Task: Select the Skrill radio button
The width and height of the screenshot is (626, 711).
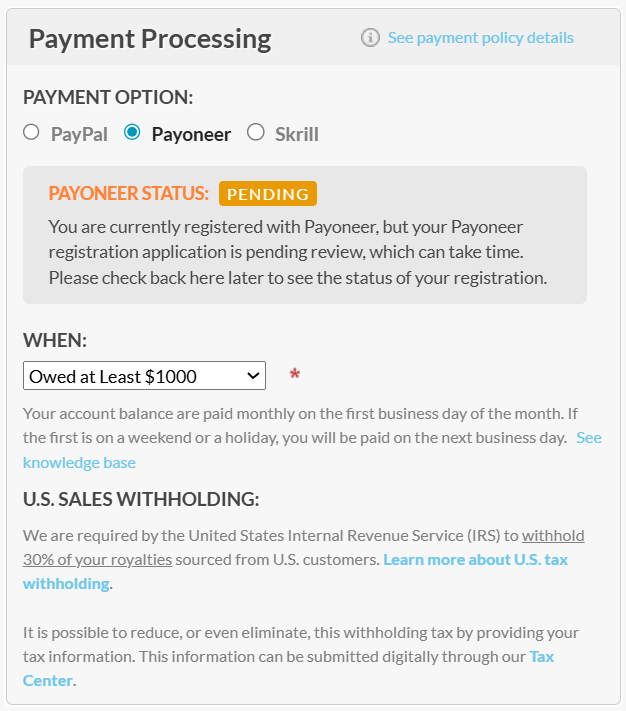Action: click(256, 132)
